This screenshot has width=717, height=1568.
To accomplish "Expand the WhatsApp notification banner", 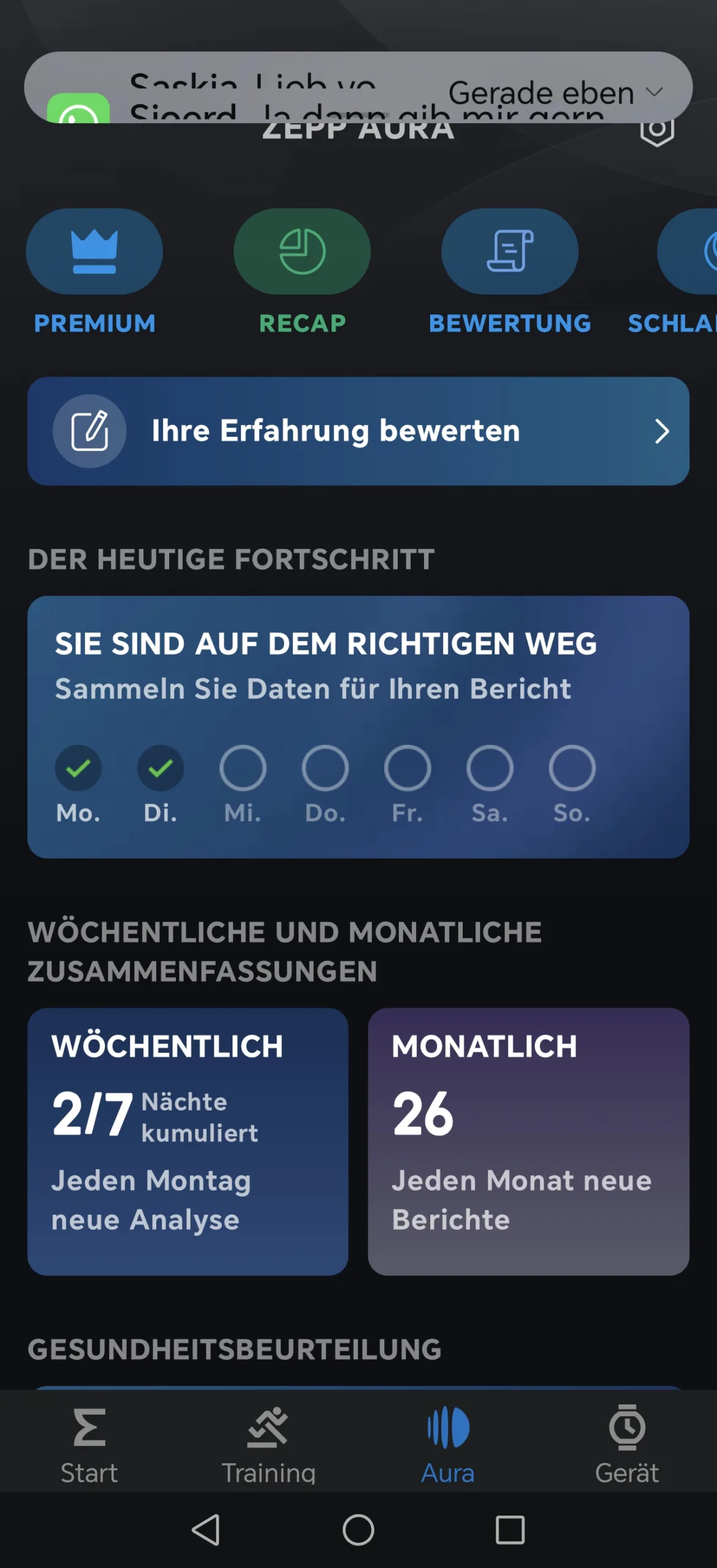I will [x=654, y=92].
